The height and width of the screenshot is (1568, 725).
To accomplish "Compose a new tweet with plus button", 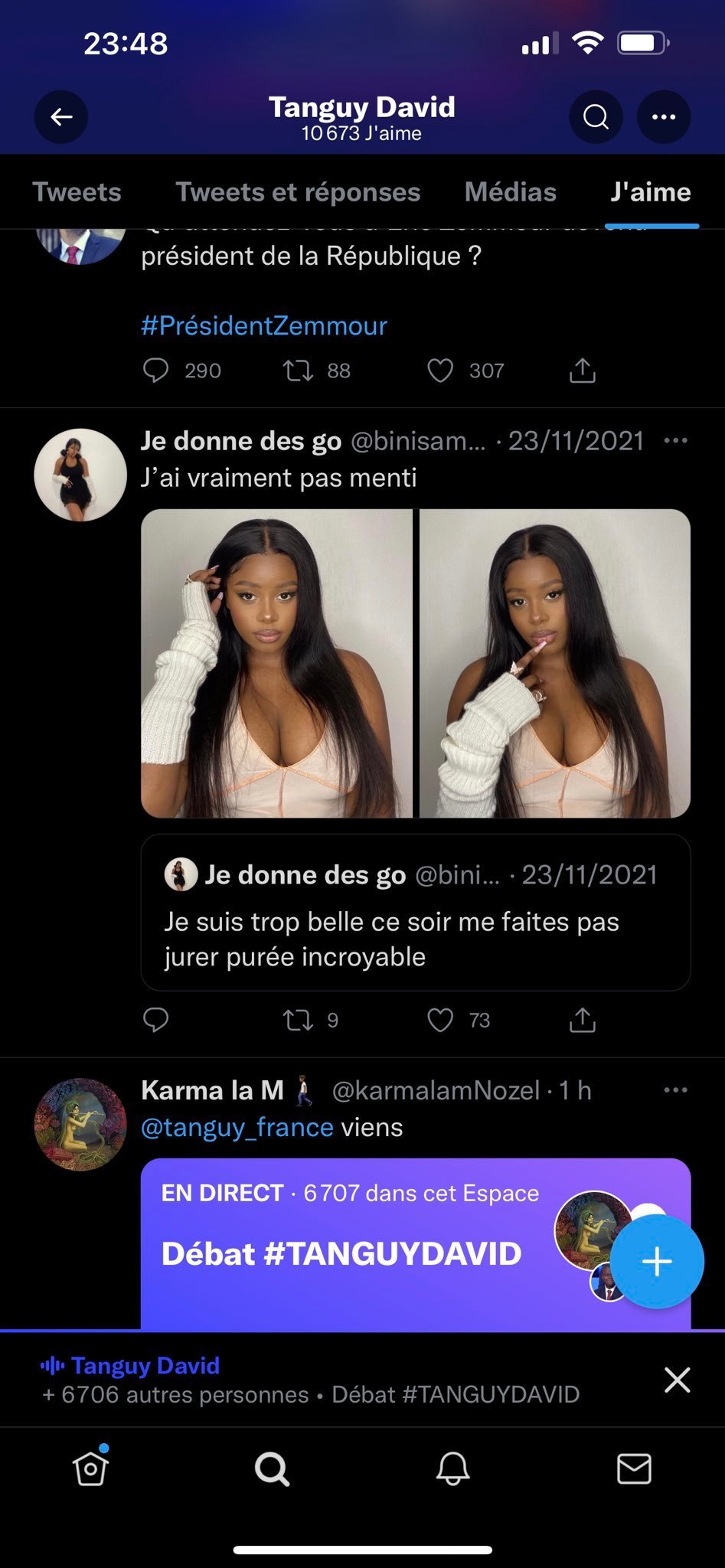I will pos(657,1261).
